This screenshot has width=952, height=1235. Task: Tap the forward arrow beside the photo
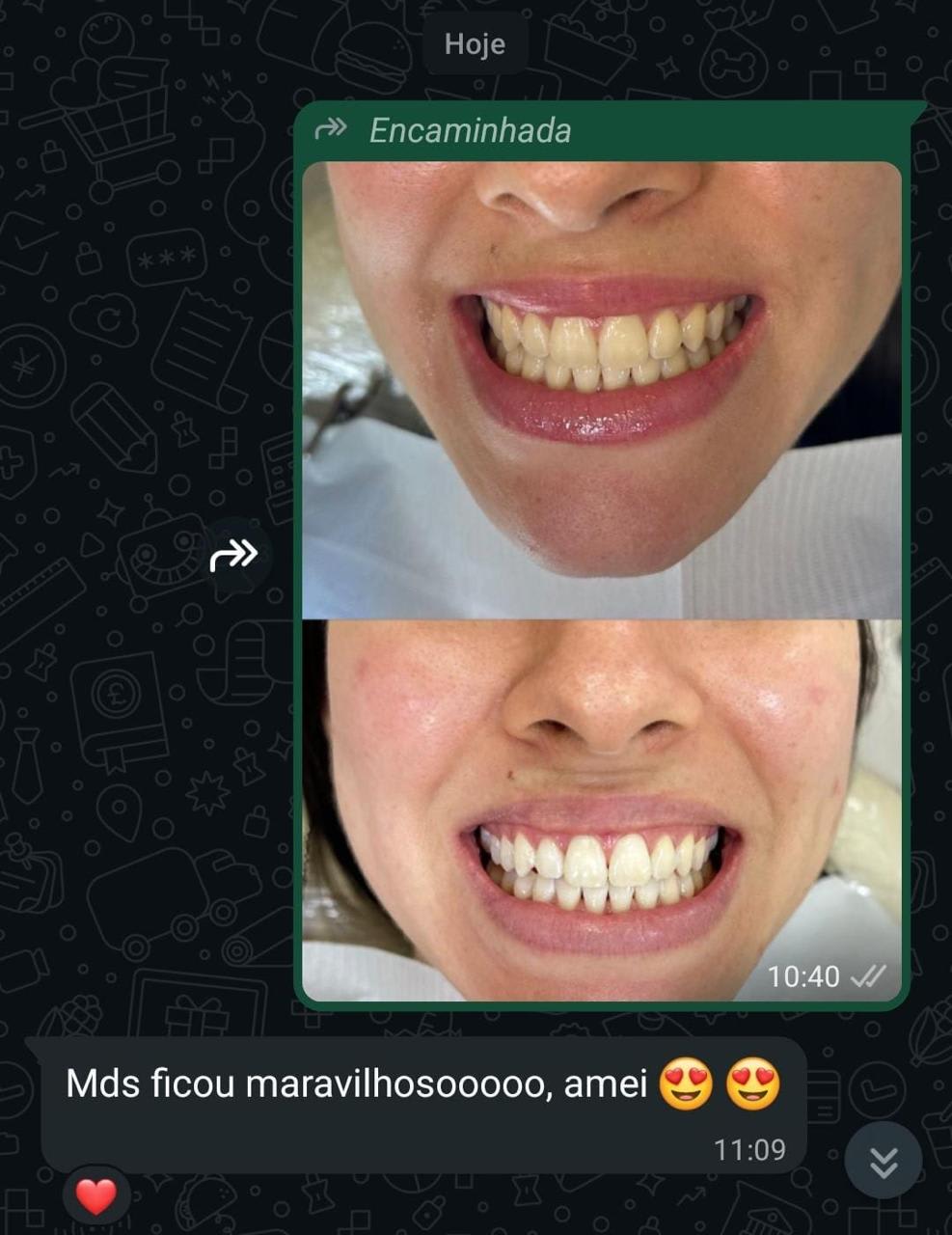234,555
